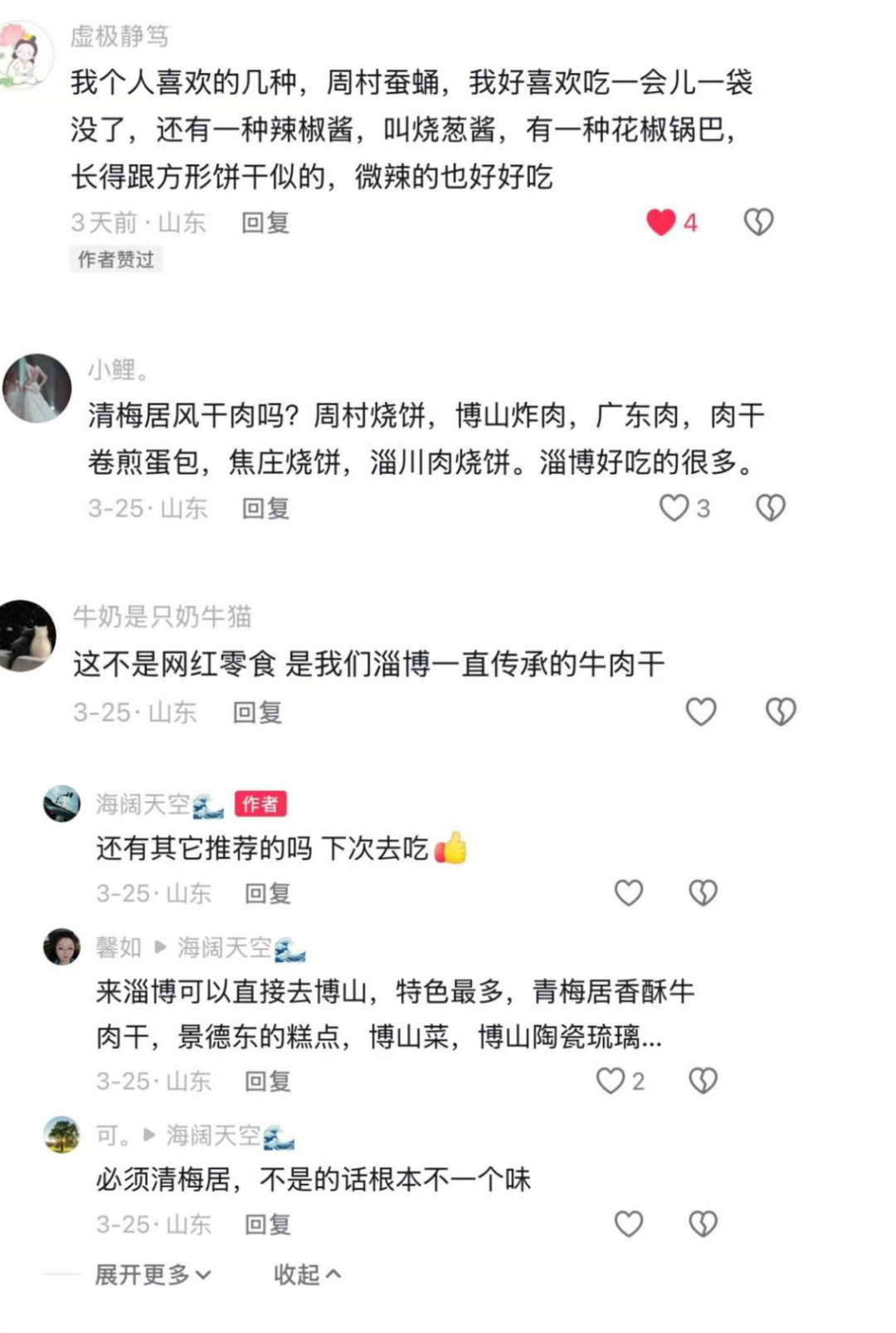Like the author 海阔天空's reply

pyautogui.click(x=628, y=893)
